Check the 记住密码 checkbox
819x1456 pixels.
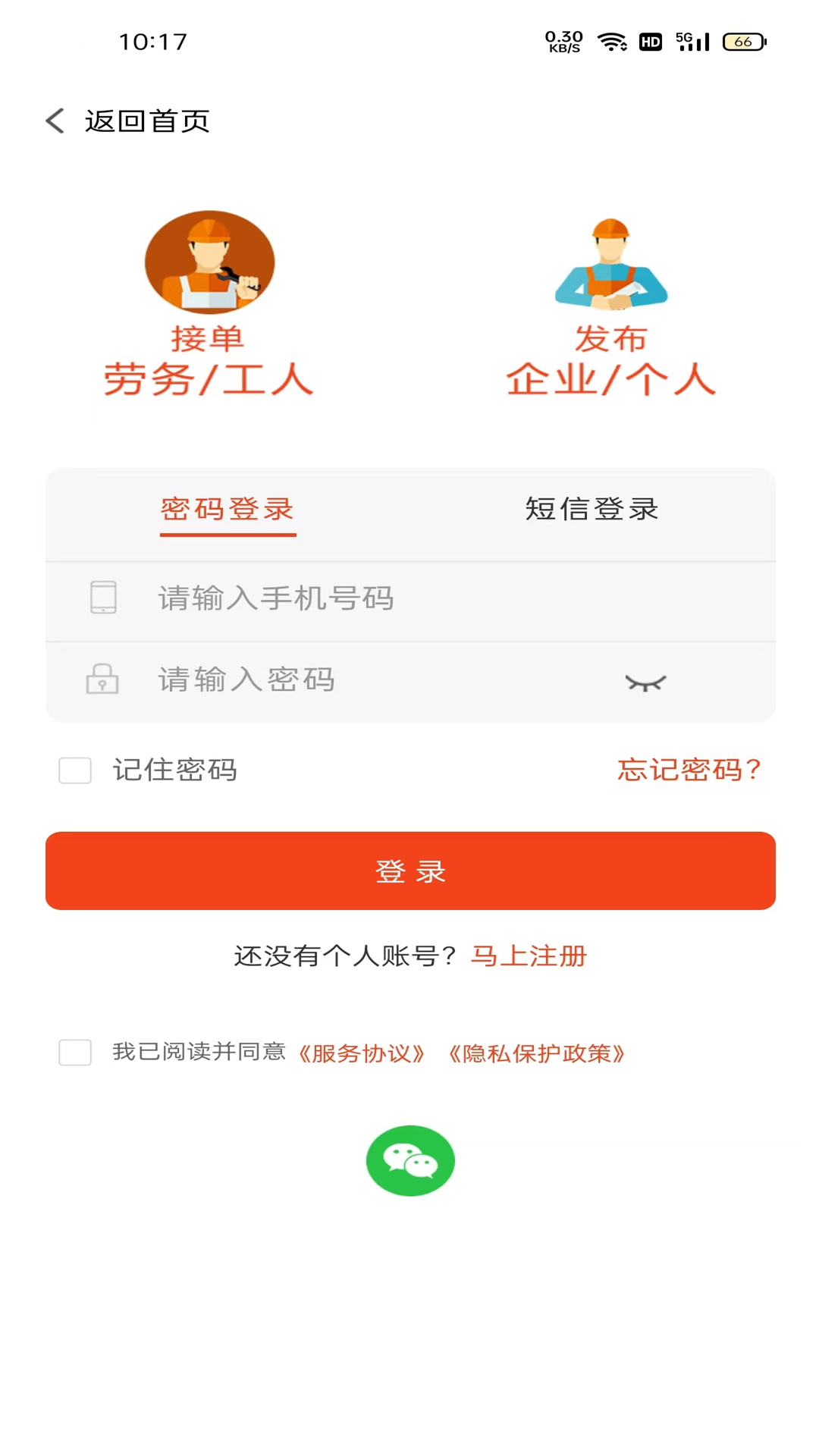coord(75,770)
